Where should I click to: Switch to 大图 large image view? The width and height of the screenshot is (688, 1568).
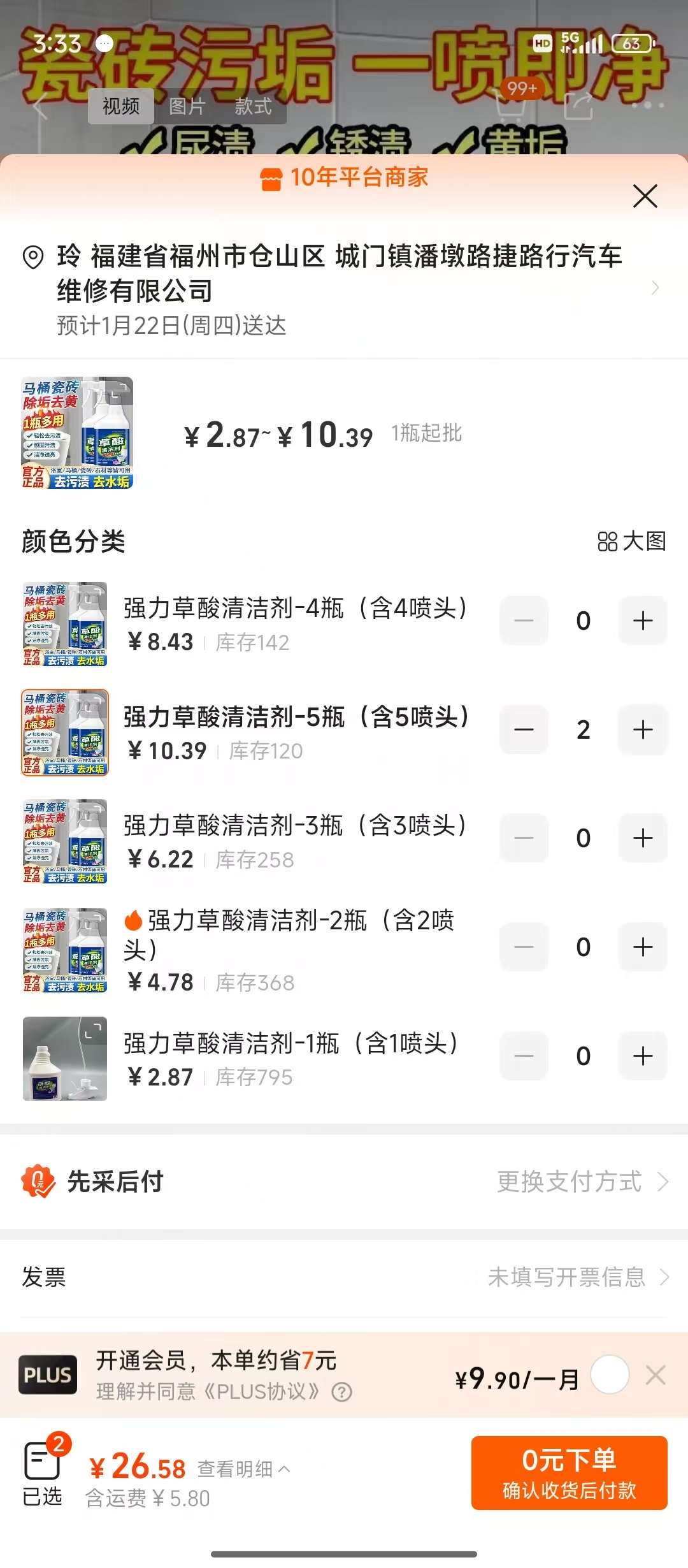[x=631, y=542]
